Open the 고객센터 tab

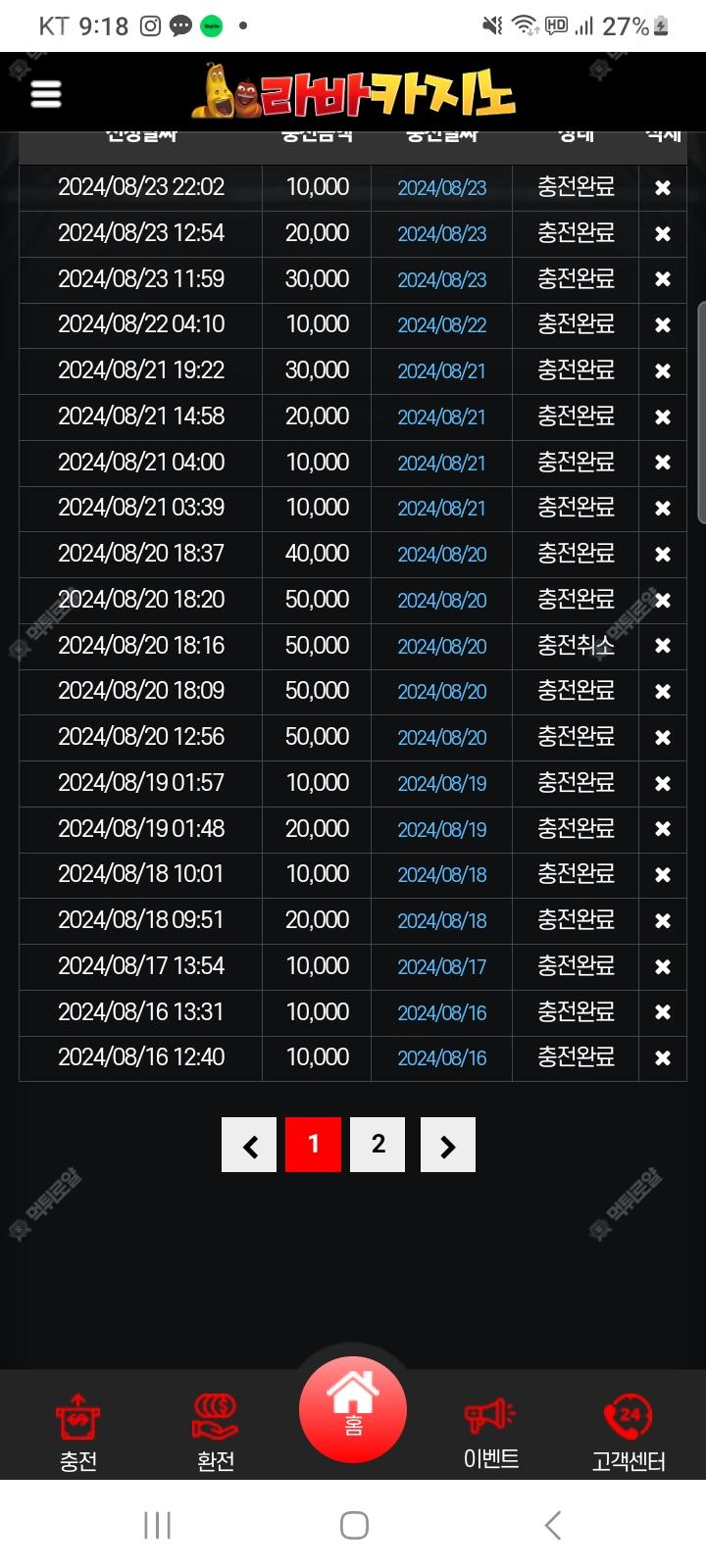[629, 1432]
